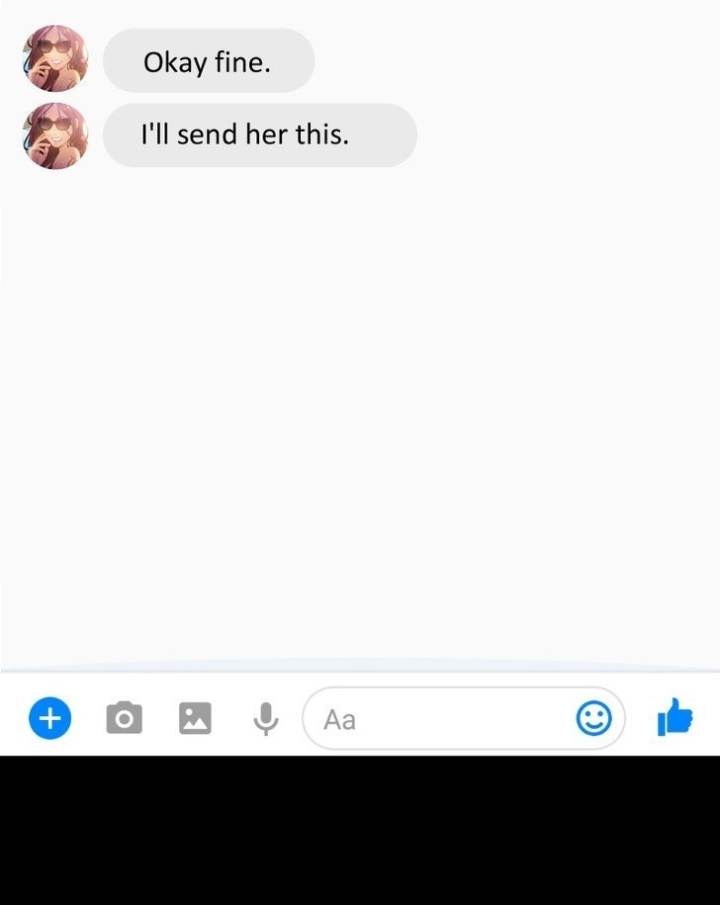Open the emoji picker
The height and width of the screenshot is (905, 720).
(x=594, y=718)
